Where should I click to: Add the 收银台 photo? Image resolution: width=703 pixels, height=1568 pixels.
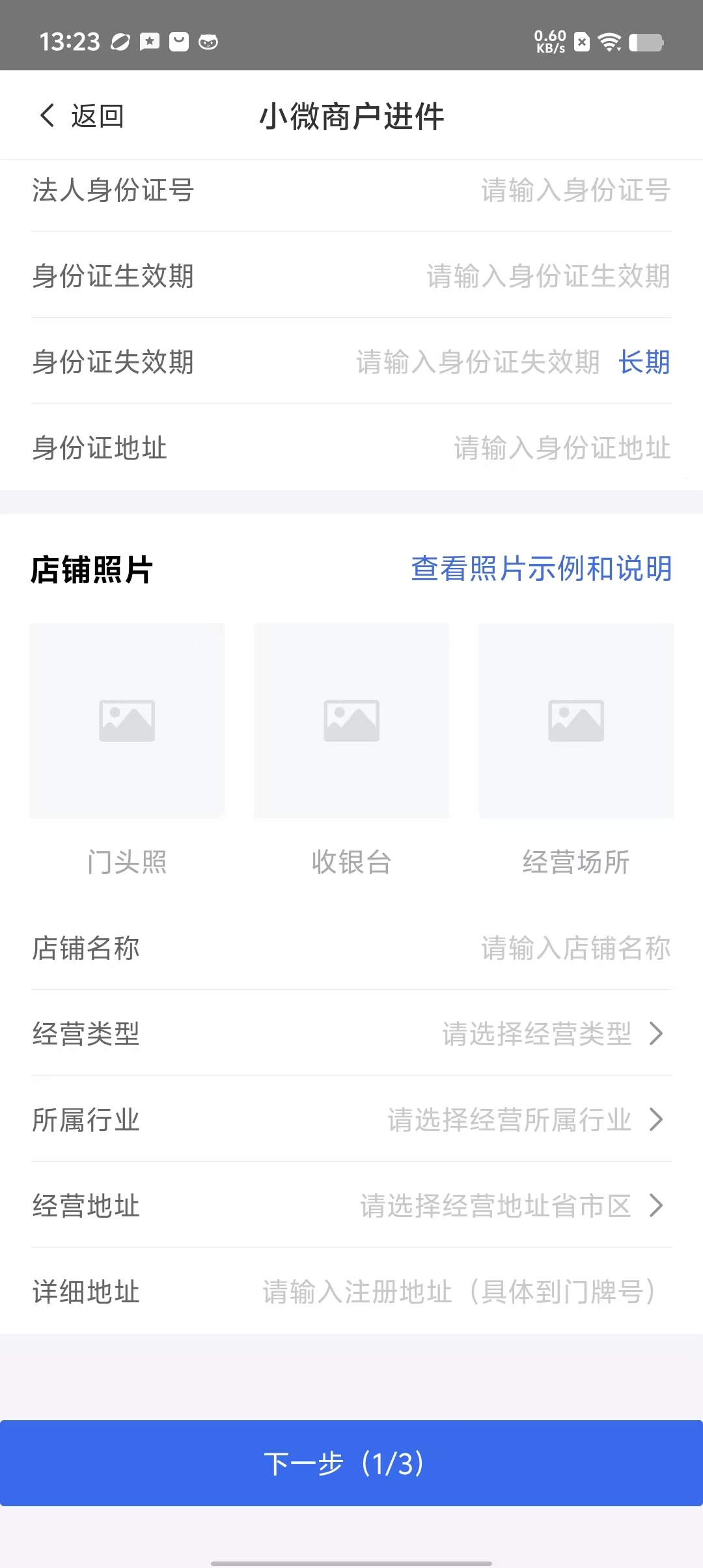pos(351,721)
